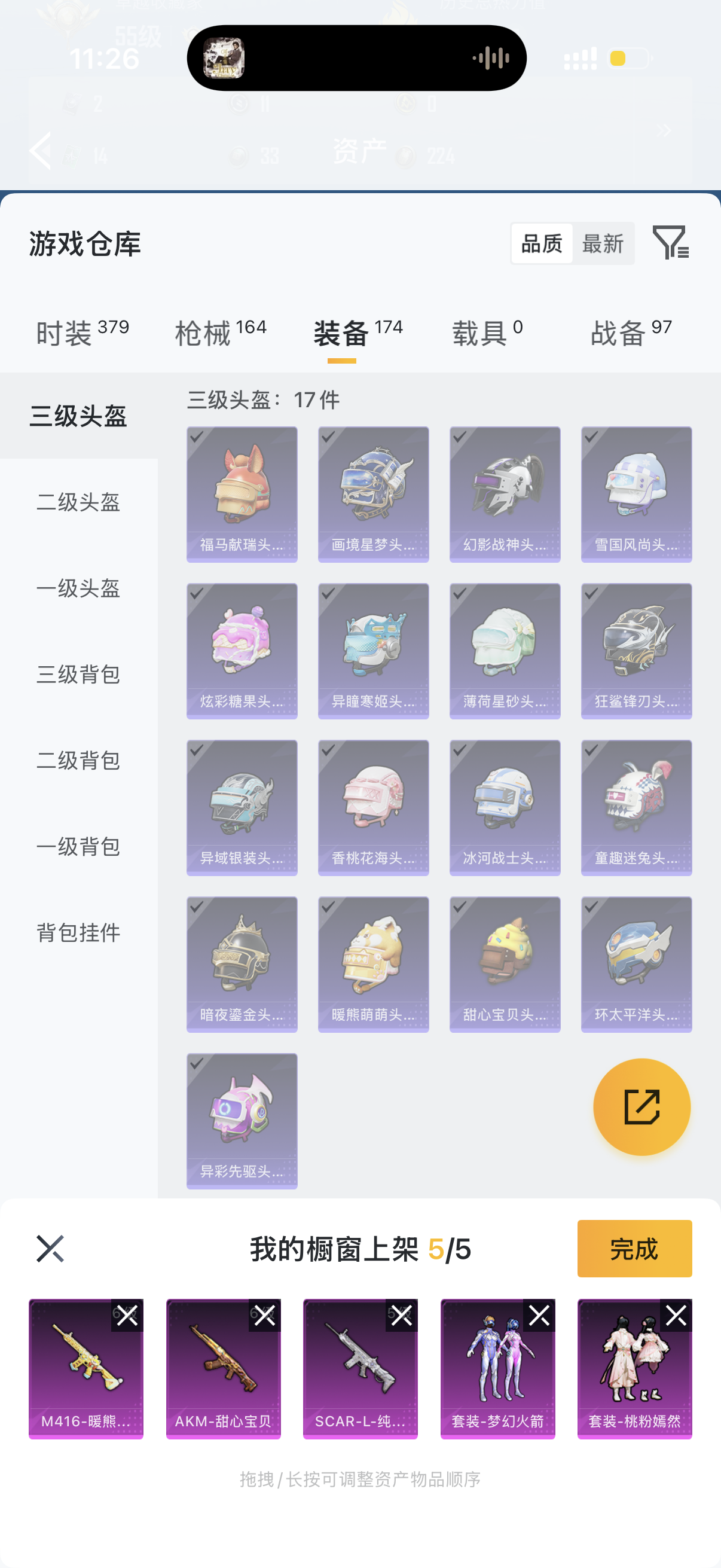Select the 福马献瑞 helmet item
721x1568 pixels.
coord(242,493)
